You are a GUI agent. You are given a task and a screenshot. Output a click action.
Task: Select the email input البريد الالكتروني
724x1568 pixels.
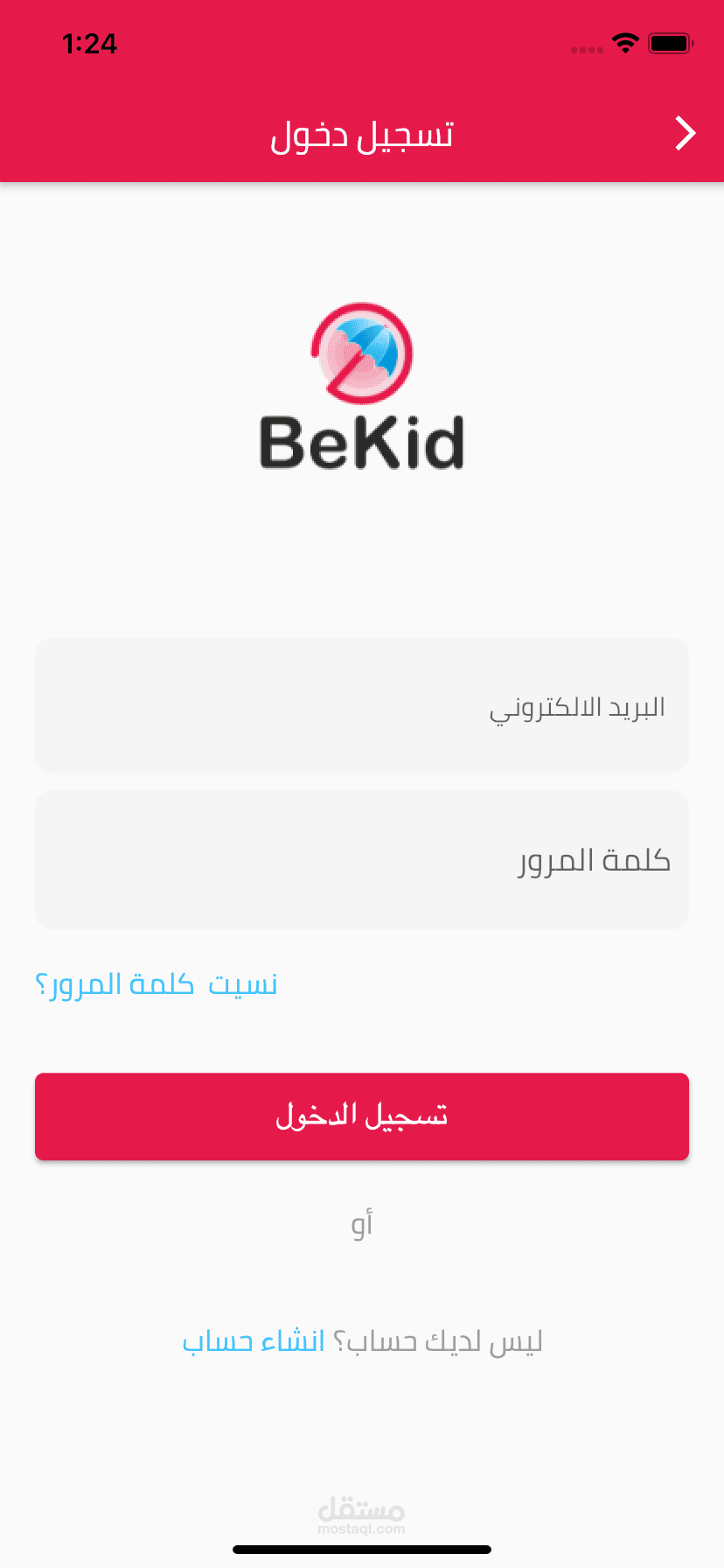click(361, 706)
